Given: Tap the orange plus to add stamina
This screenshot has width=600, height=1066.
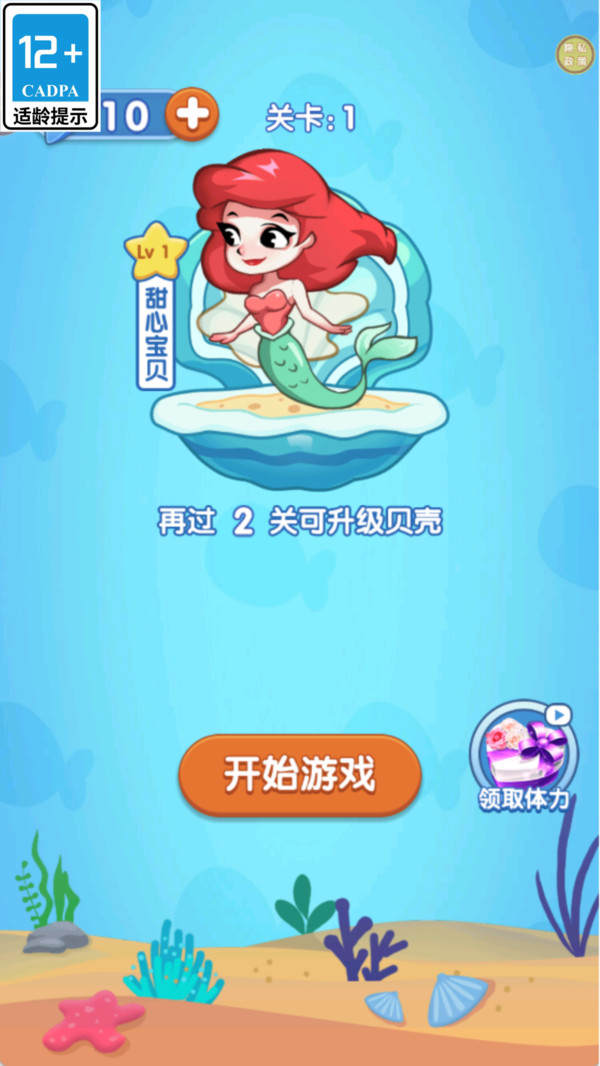Looking at the screenshot, I should (x=191, y=115).
